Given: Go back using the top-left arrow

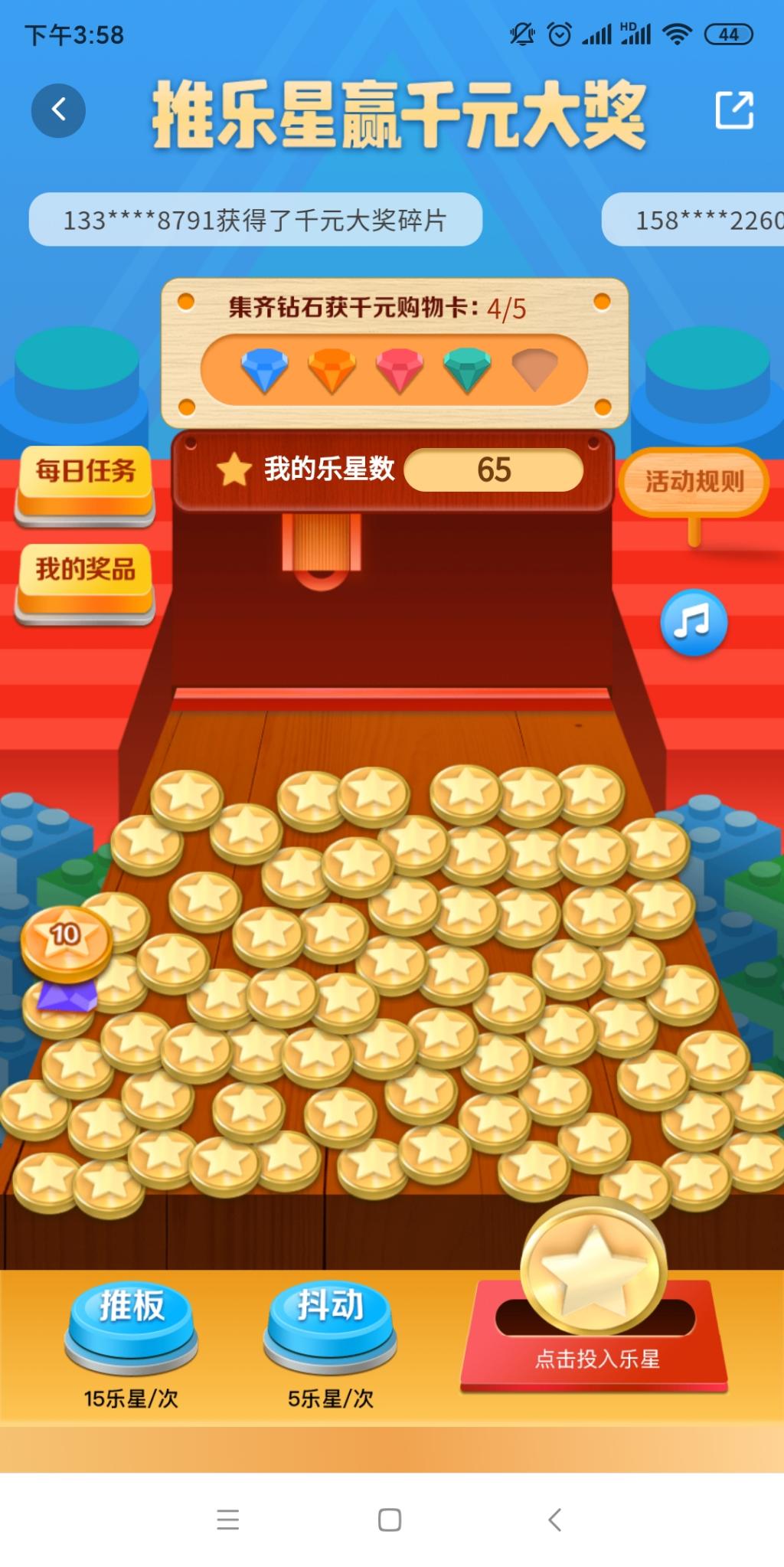Looking at the screenshot, I should click(x=58, y=110).
